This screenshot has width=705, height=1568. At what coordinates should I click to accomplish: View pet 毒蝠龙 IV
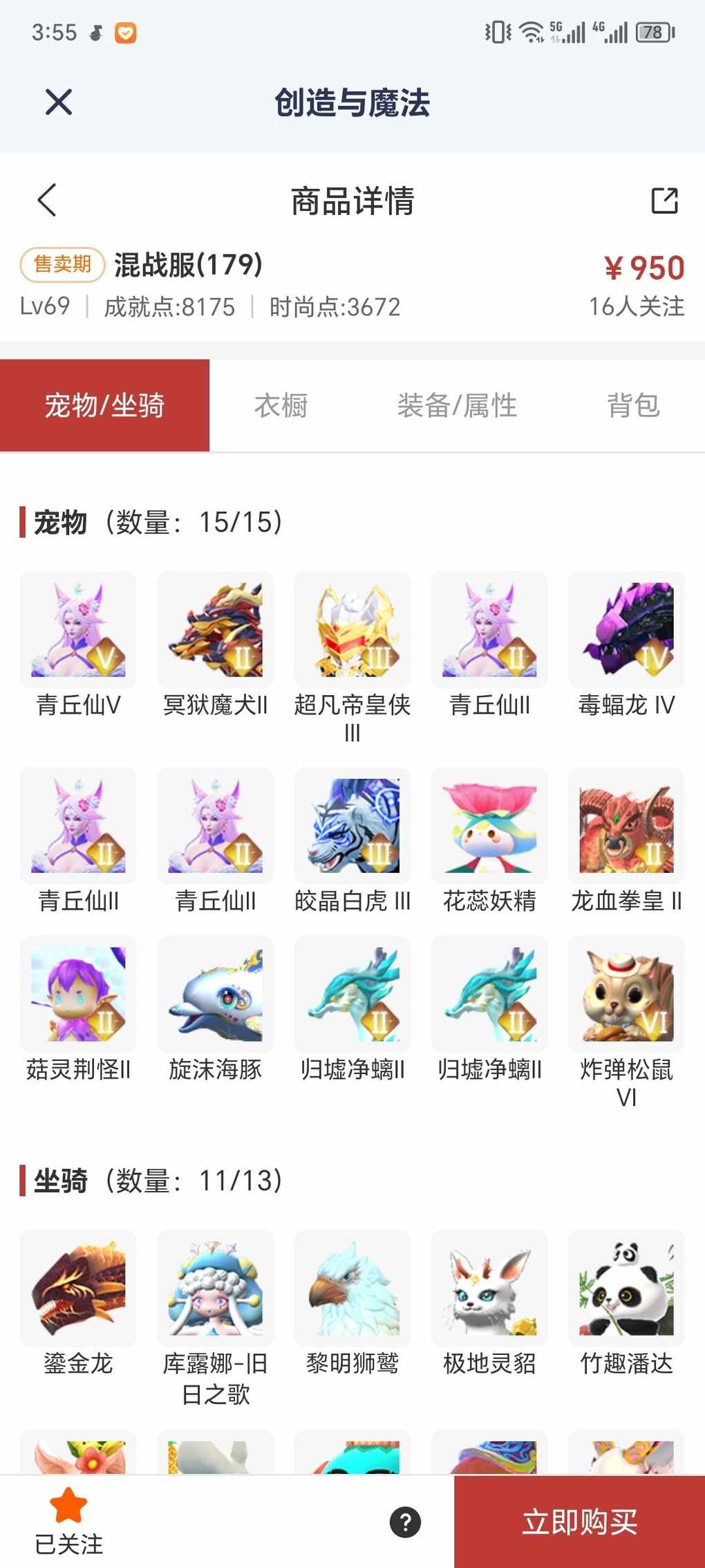click(x=626, y=629)
